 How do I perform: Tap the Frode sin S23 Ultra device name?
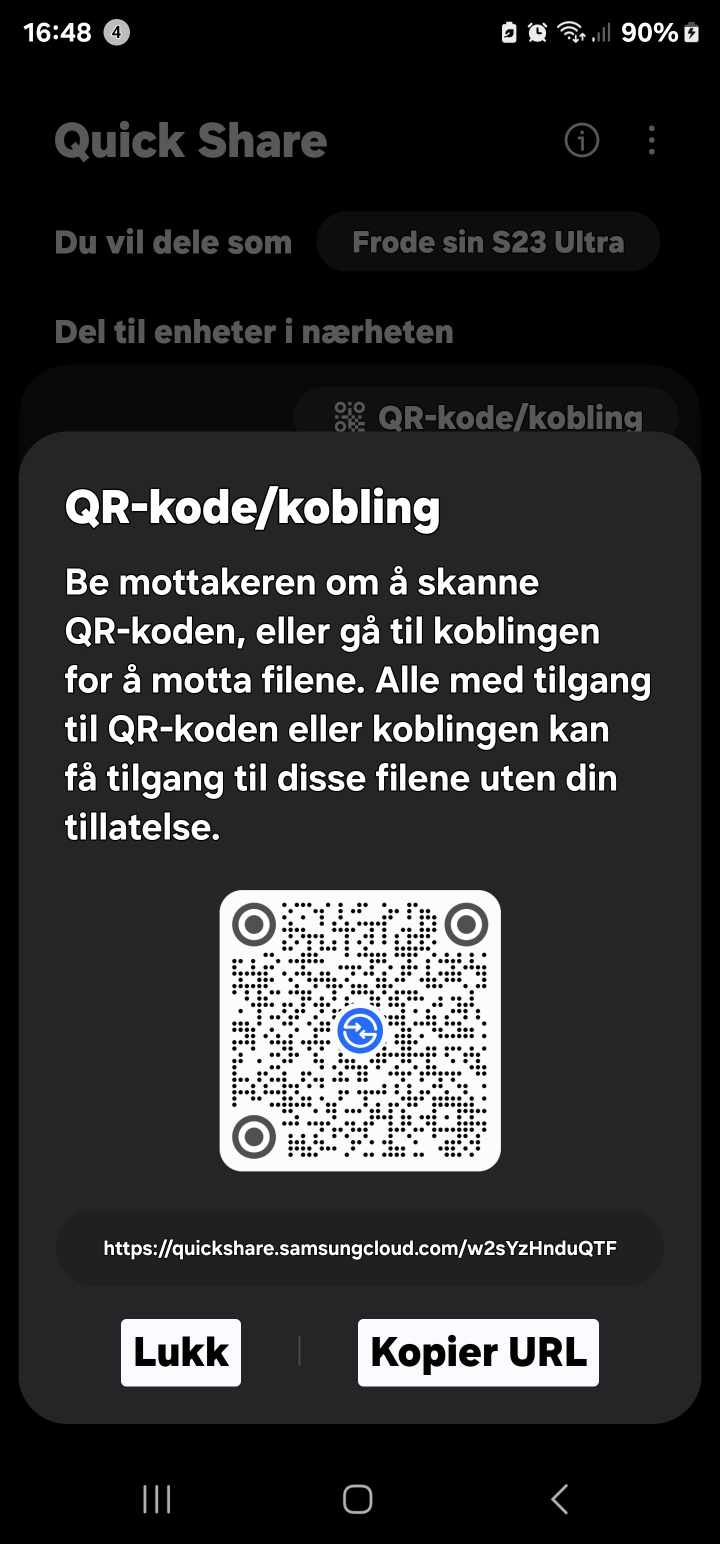click(488, 242)
